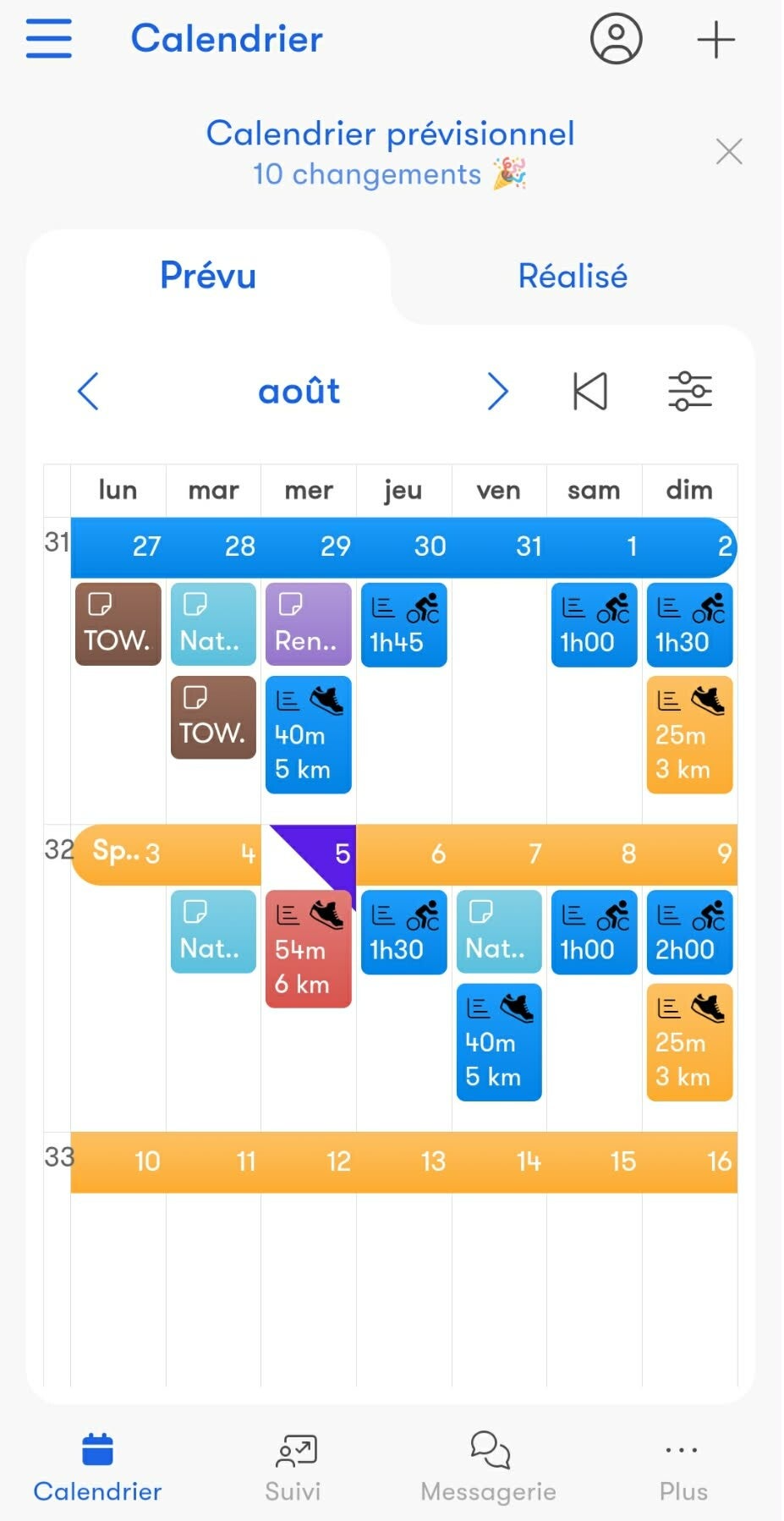Open the Suivi tab

293,1469
